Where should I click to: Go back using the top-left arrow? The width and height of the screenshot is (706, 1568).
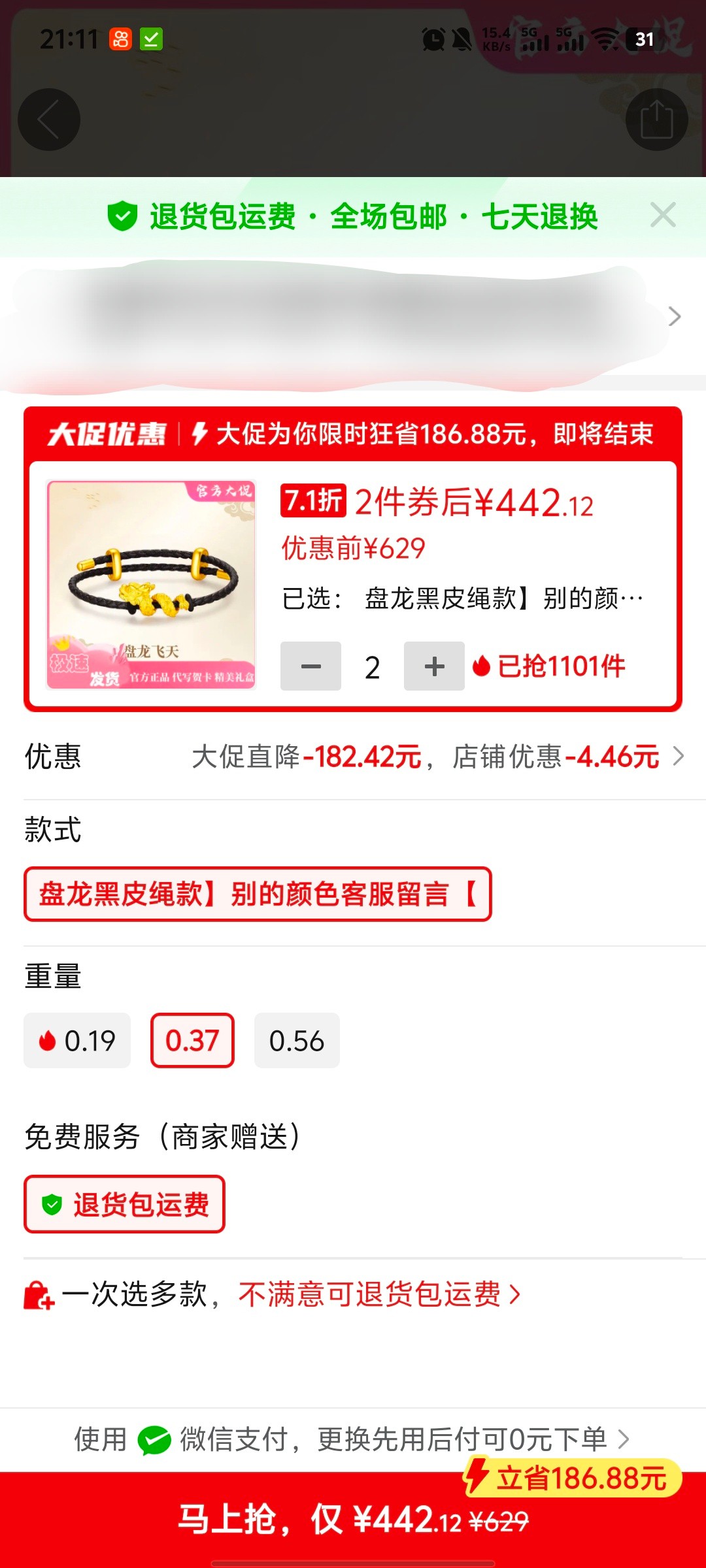click(49, 120)
